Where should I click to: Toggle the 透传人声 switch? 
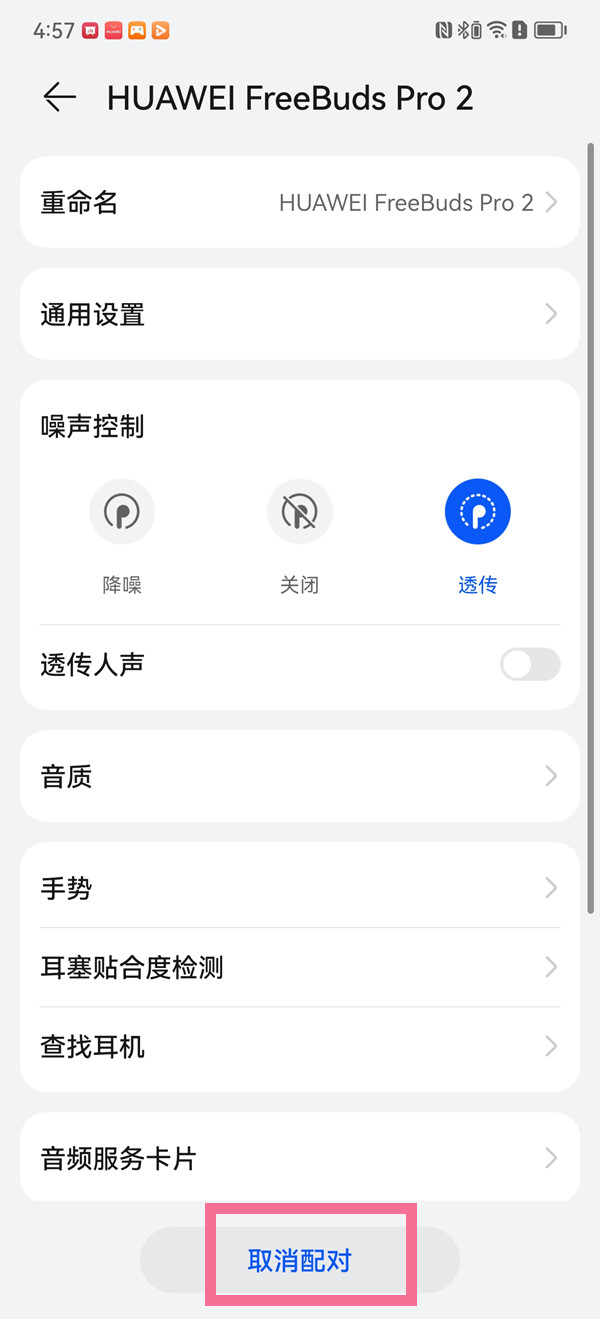tap(530, 665)
